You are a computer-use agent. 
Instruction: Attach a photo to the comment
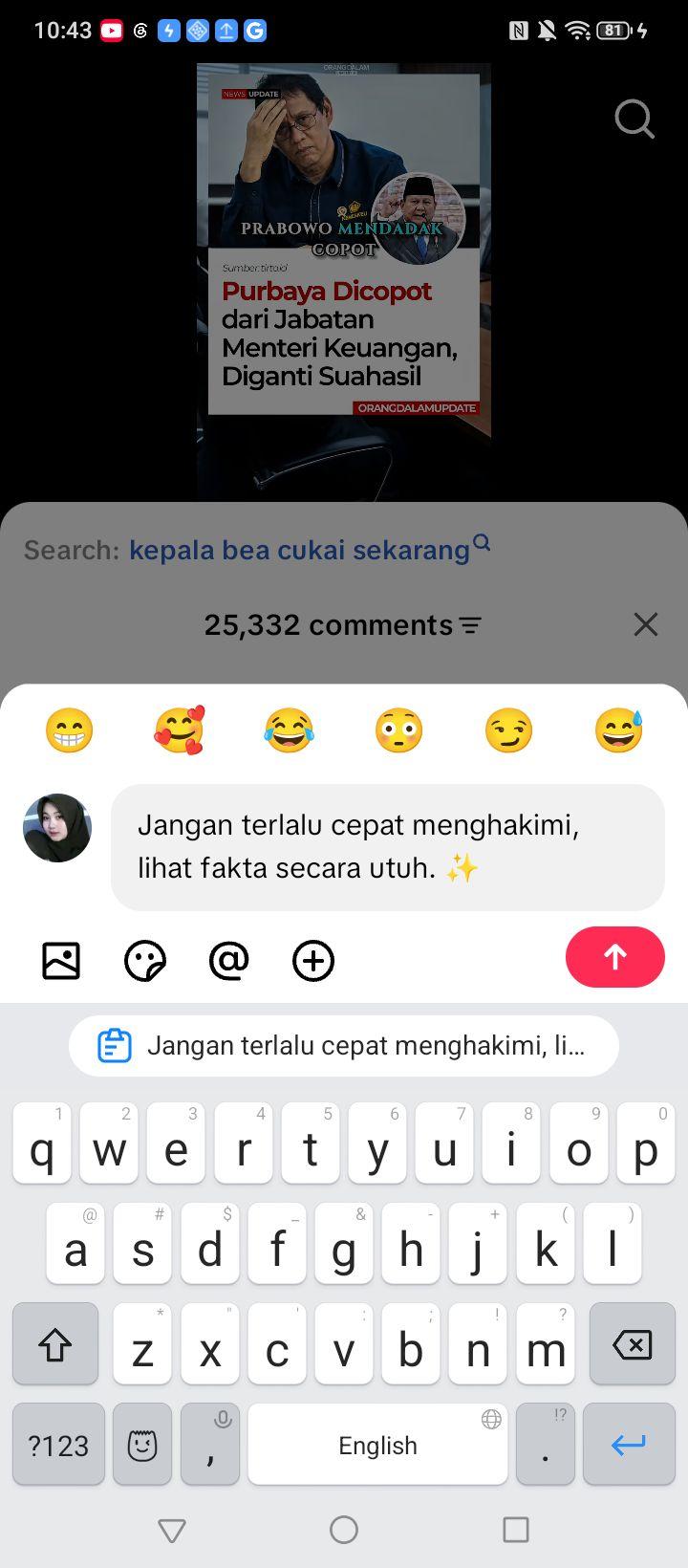pos(61,960)
